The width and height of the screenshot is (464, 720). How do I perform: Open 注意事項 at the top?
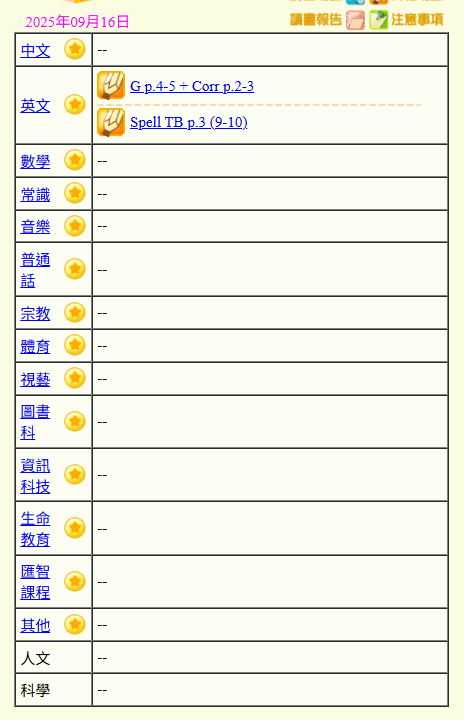pyautogui.click(x=407, y=20)
